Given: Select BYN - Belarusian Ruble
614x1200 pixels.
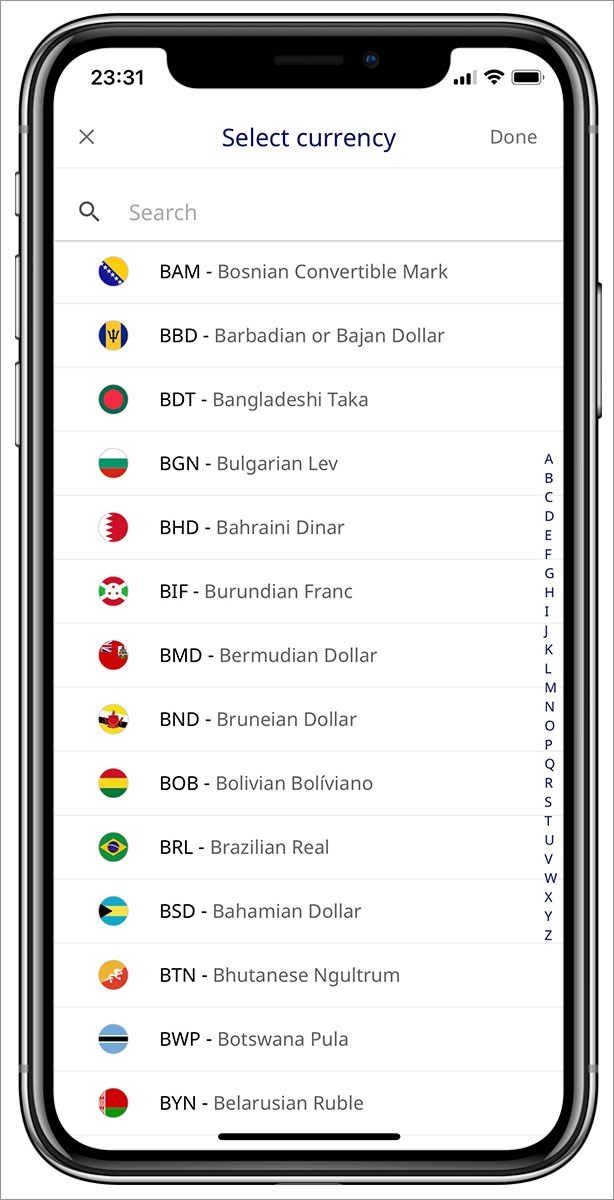Looking at the screenshot, I should (x=261, y=1104).
